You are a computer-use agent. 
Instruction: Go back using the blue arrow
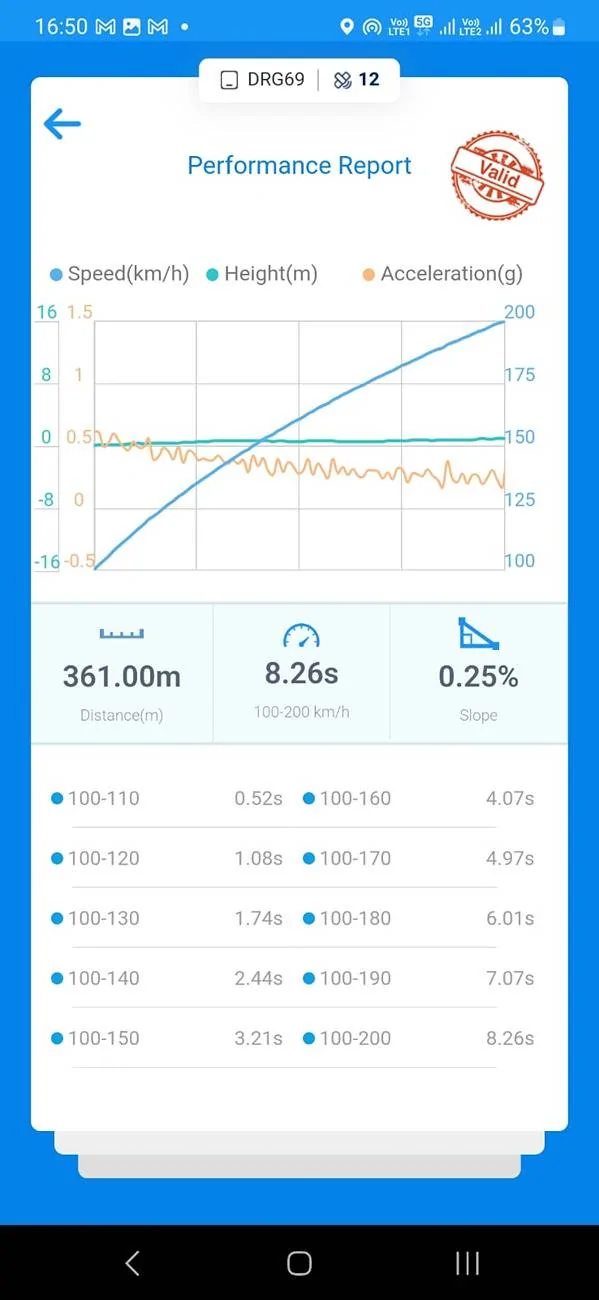click(62, 124)
